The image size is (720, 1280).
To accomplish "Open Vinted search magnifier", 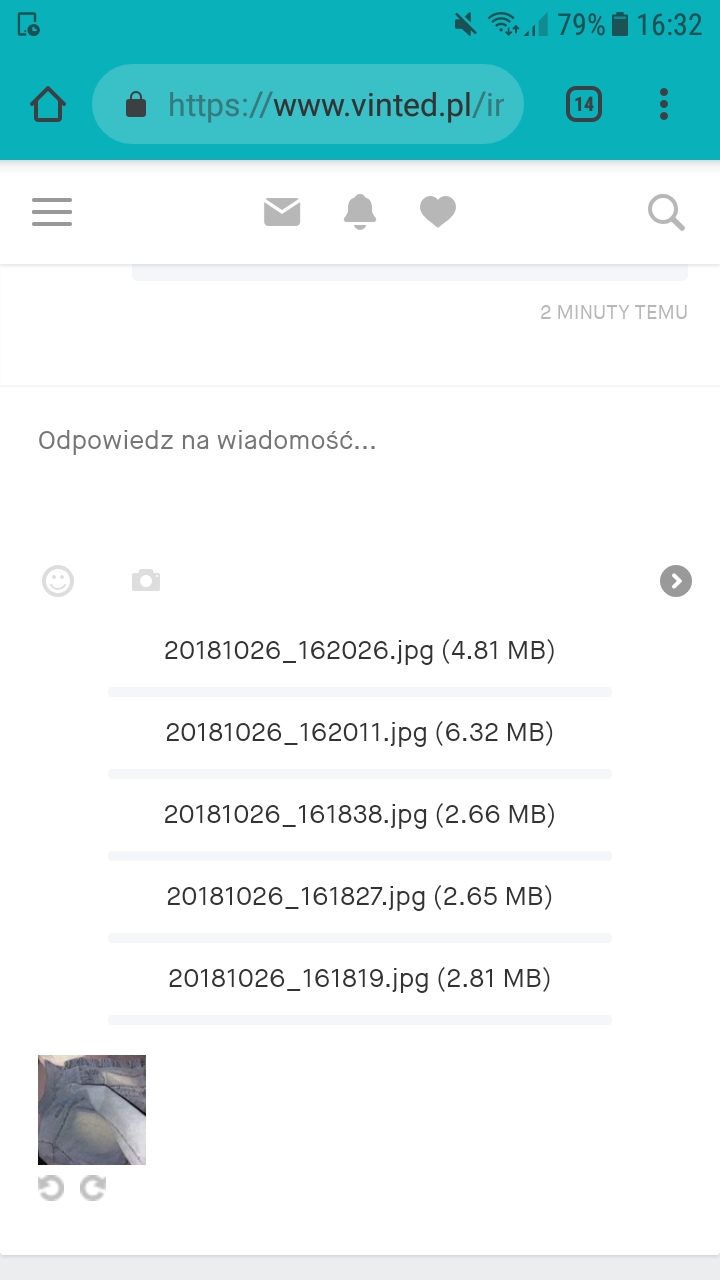I will click(x=666, y=212).
